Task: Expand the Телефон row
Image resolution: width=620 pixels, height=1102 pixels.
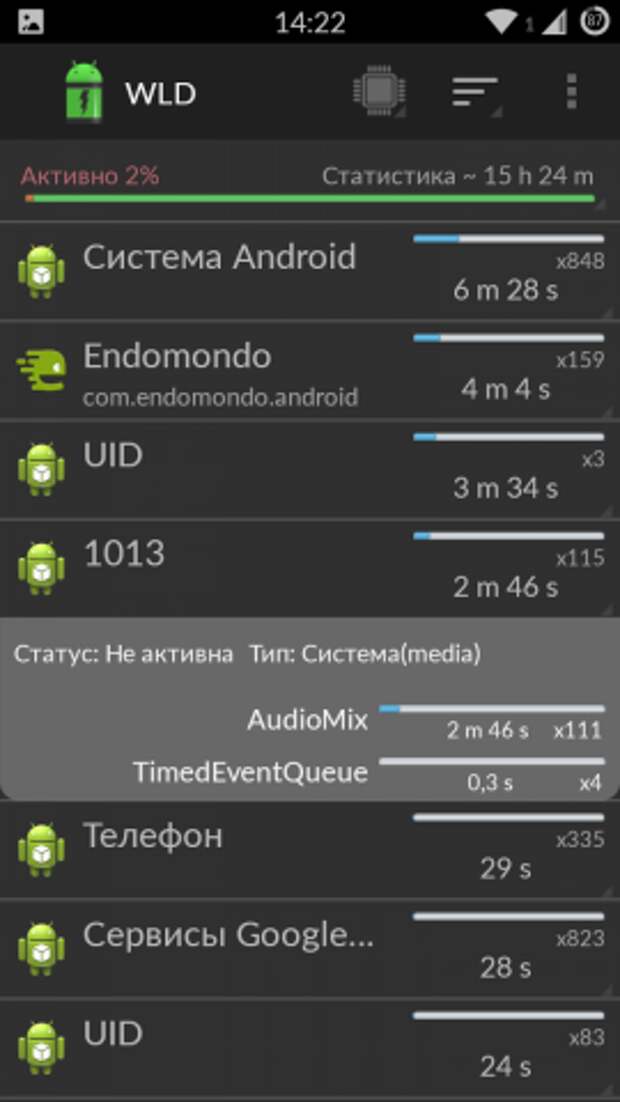Action: tap(310, 849)
